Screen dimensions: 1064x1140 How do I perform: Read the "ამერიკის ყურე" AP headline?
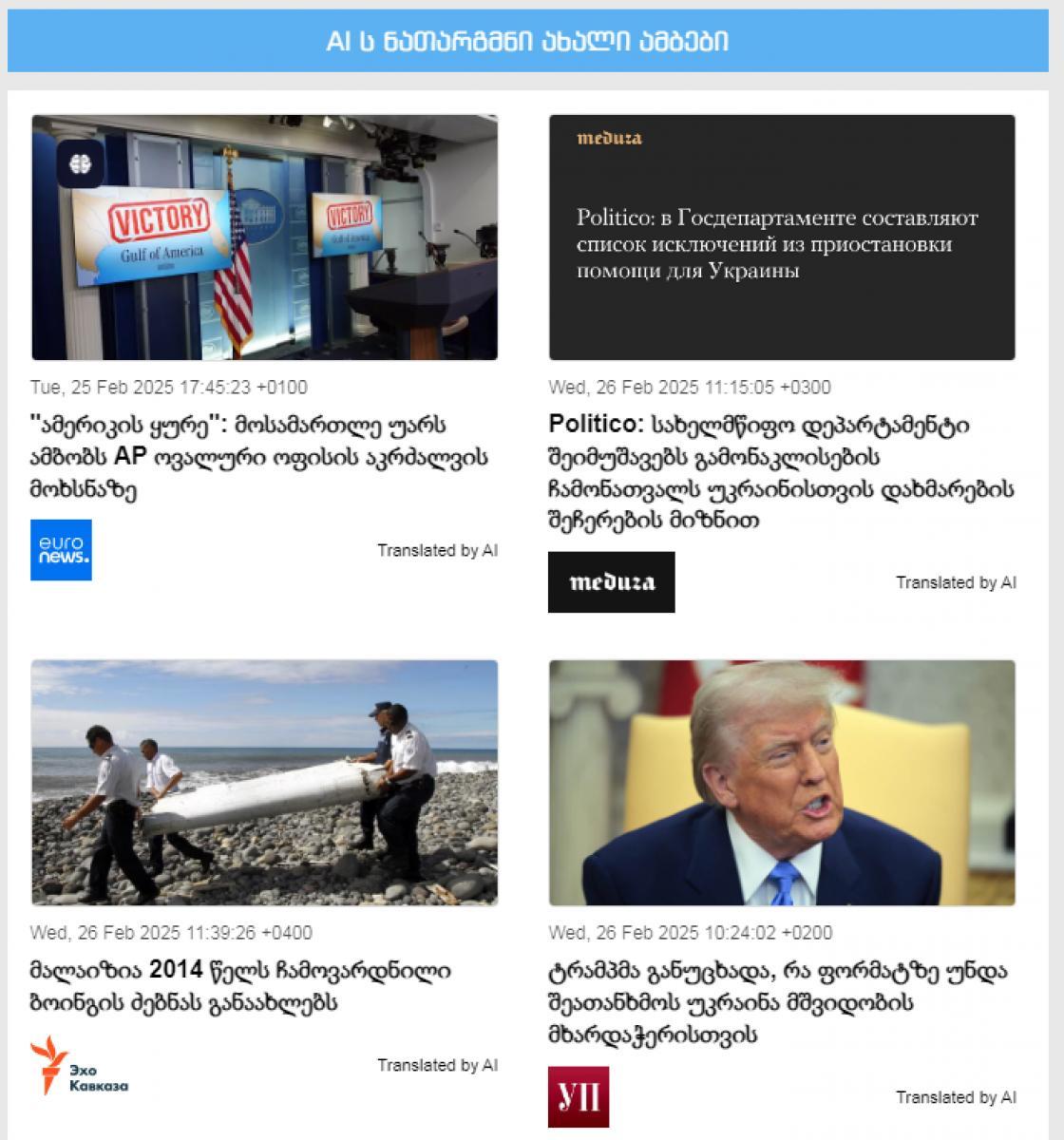259,457
